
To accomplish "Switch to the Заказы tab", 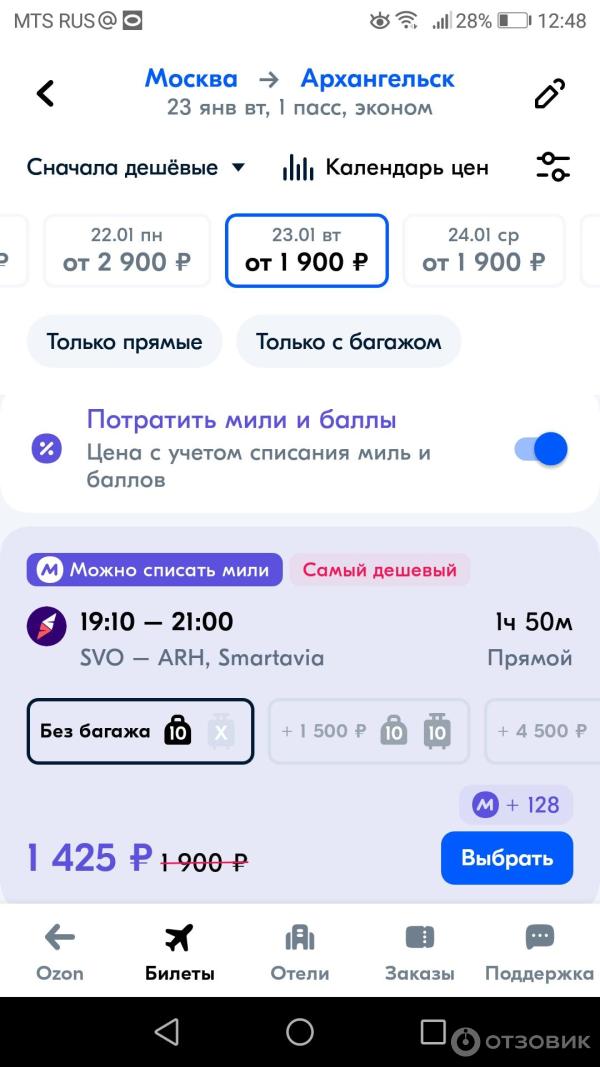I will (x=420, y=952).
